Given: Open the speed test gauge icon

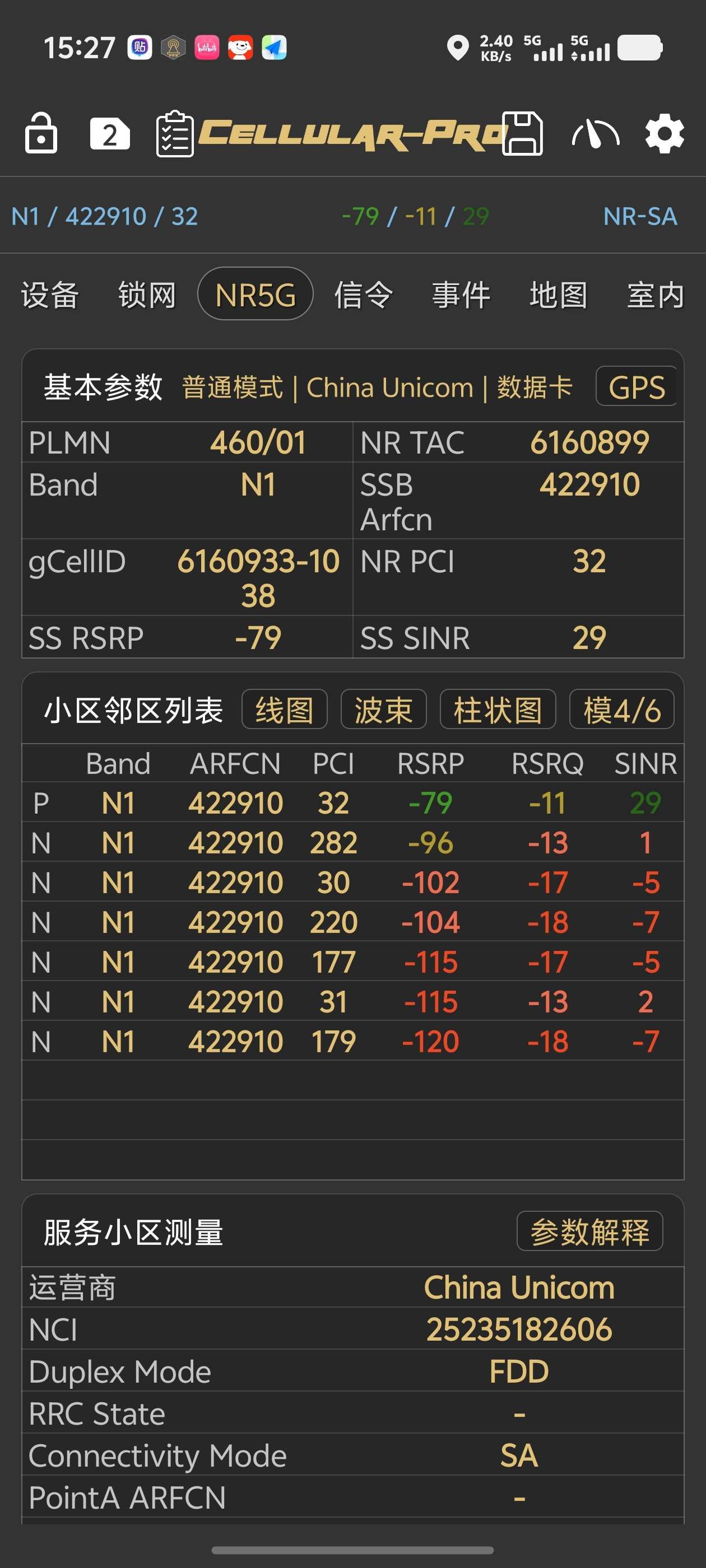Looking at the screenshot, I should tap(595, 134).
